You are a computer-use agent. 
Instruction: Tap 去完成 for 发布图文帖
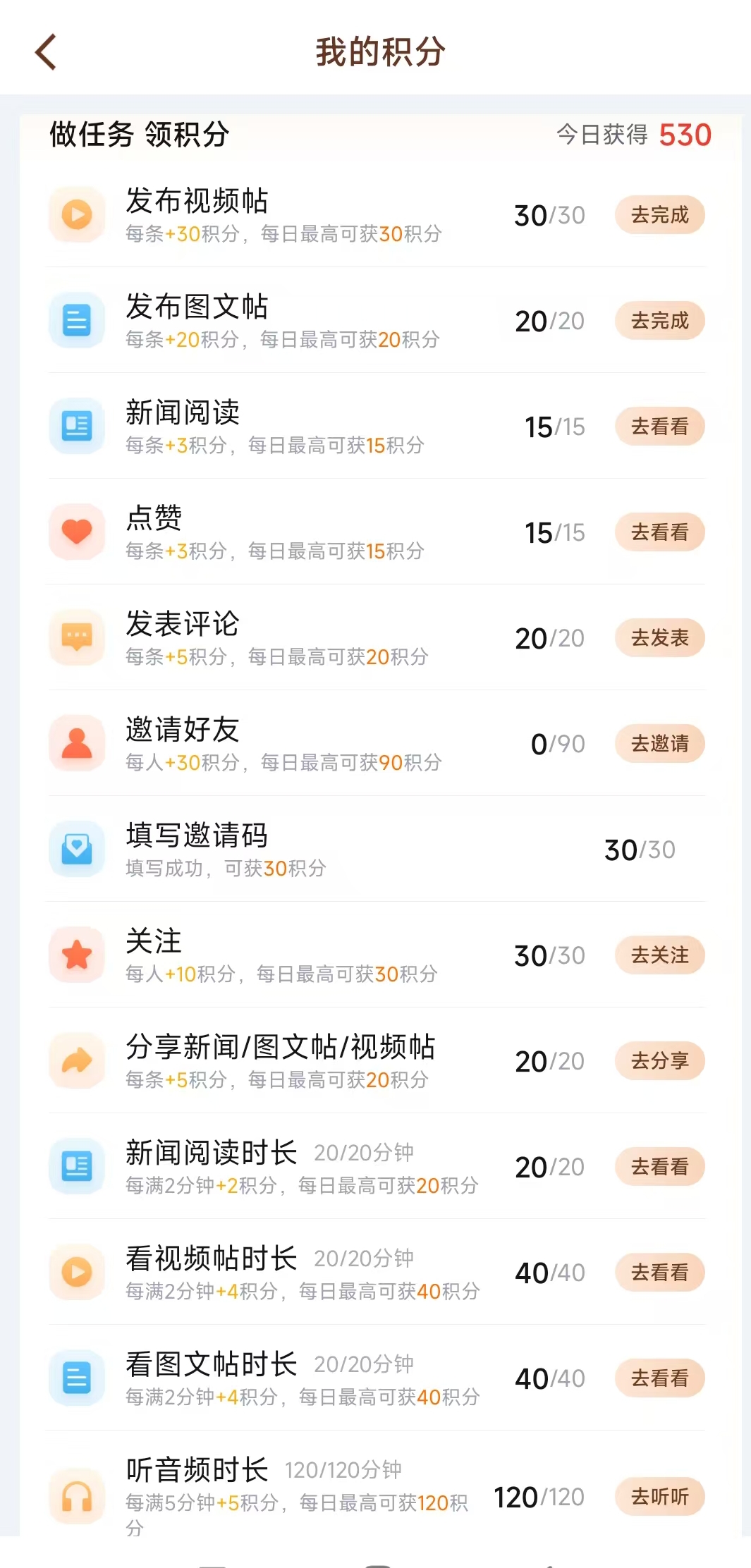[659, 321]
